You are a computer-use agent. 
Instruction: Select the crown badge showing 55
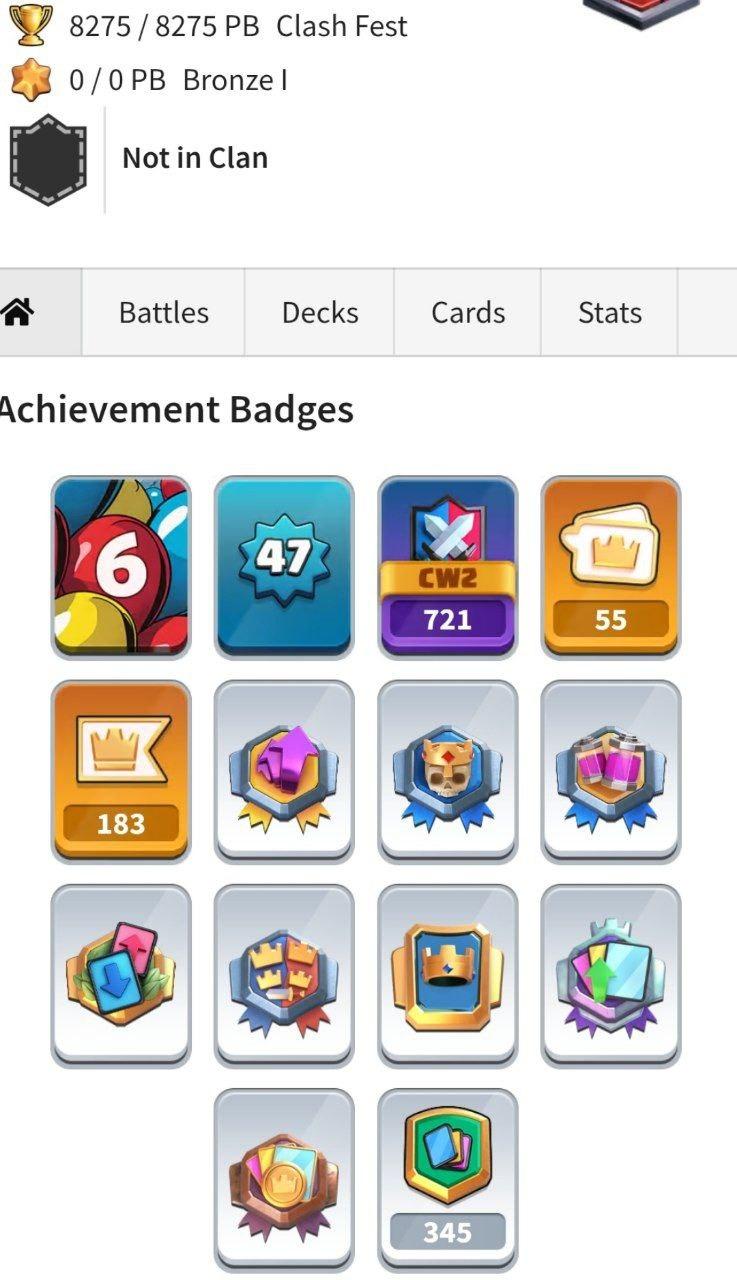tap(611, 567)
